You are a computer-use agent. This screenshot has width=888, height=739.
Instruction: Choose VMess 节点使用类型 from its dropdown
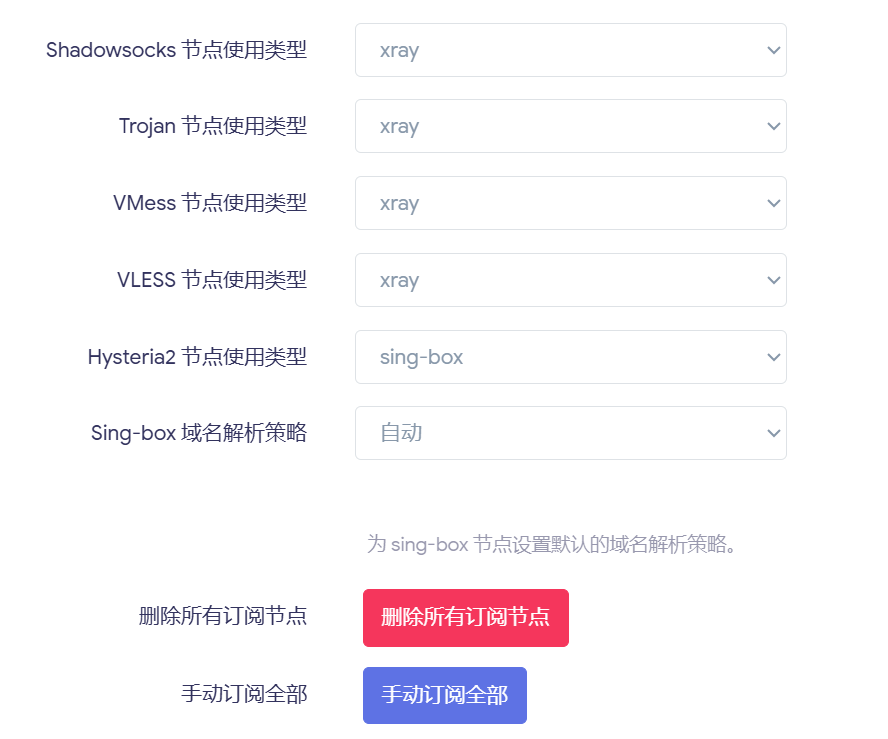pyautogui.click(x=570, y=204)
